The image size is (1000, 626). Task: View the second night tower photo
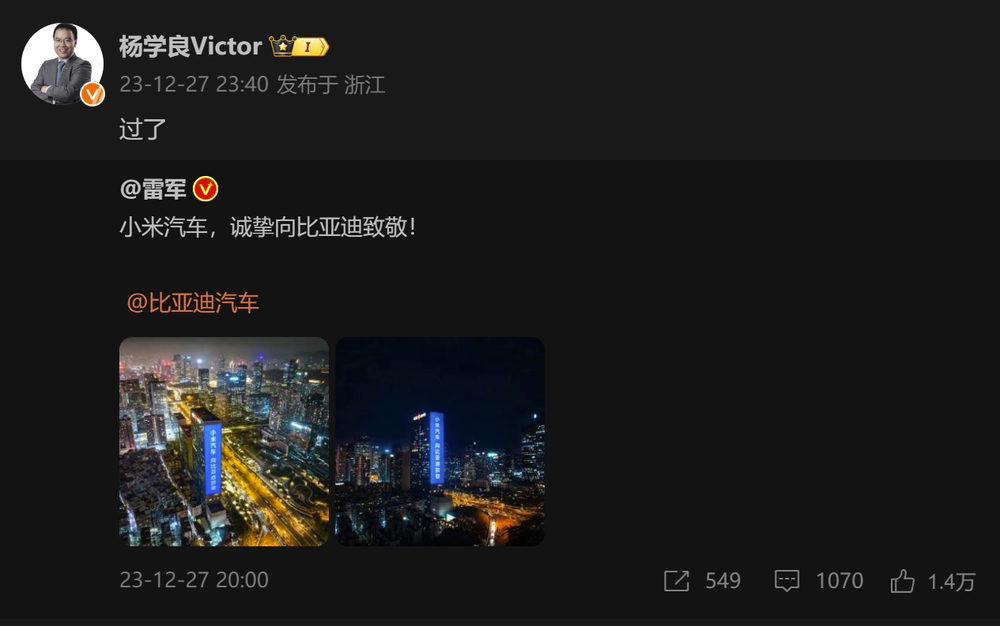439,441
